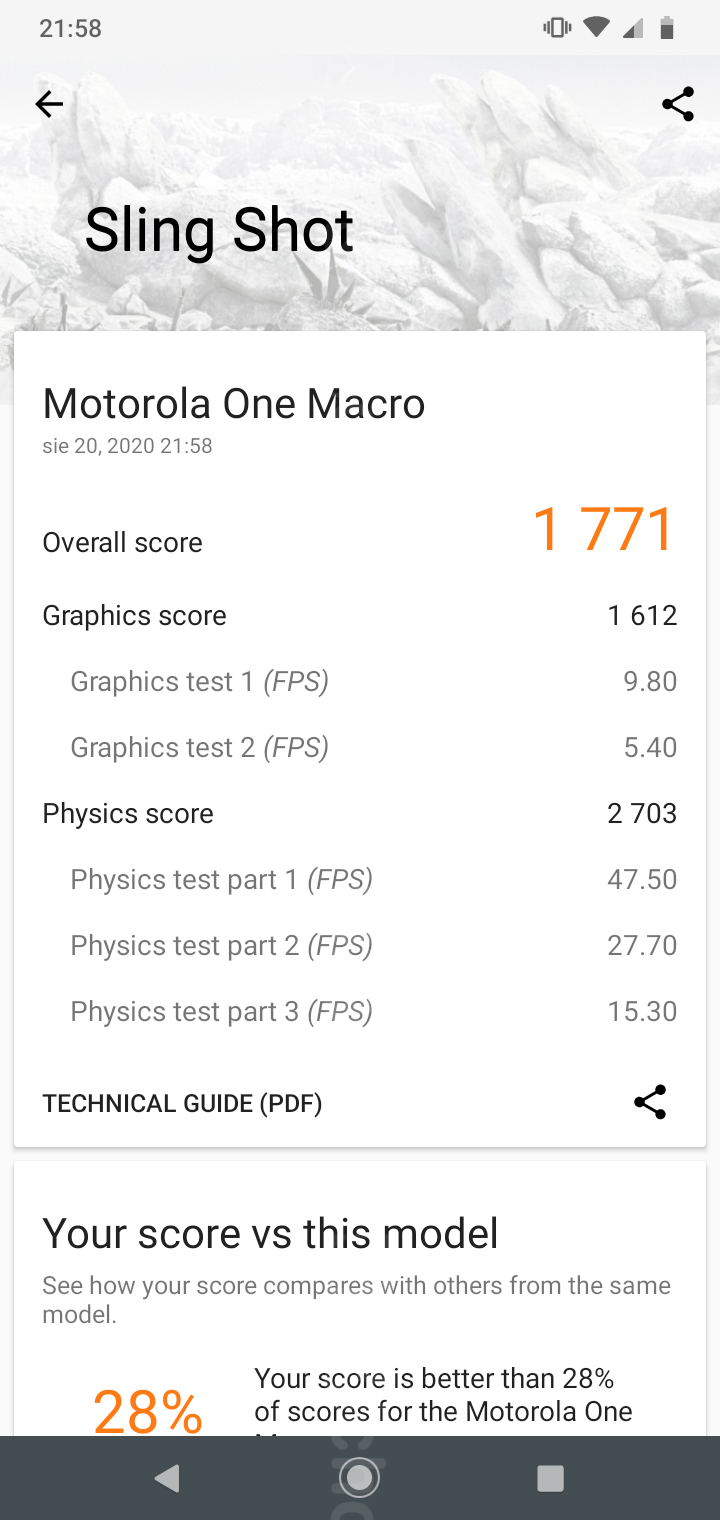Open recent apps overview

(550, 1478)
